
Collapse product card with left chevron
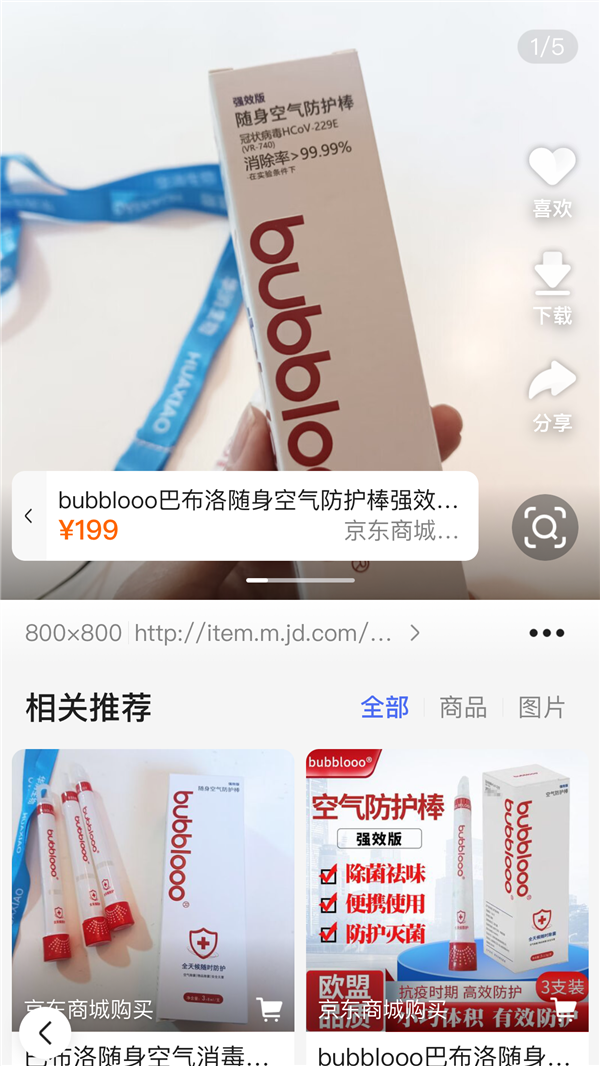pos(29,516)
